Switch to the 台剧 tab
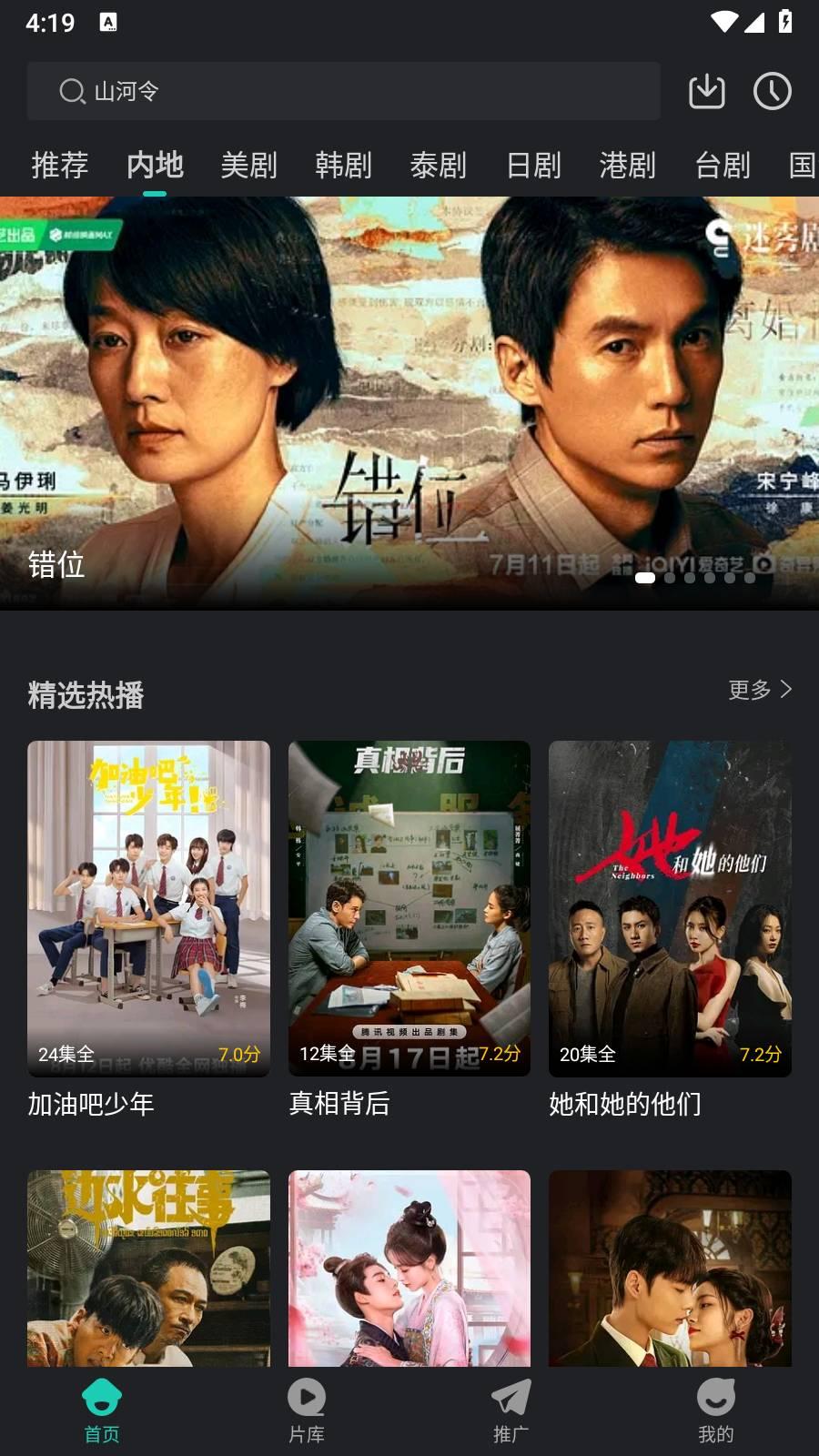 point(723,165)
